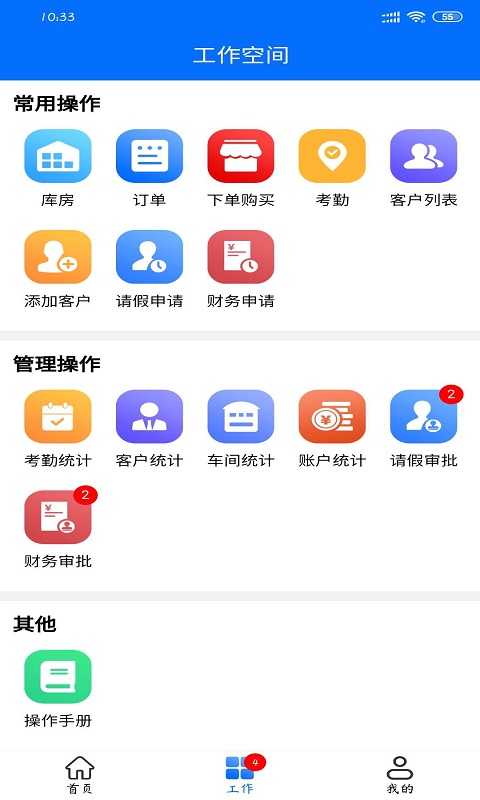Open 订单 orders
The height and width of the screenshot is (800, 480).
149,156
